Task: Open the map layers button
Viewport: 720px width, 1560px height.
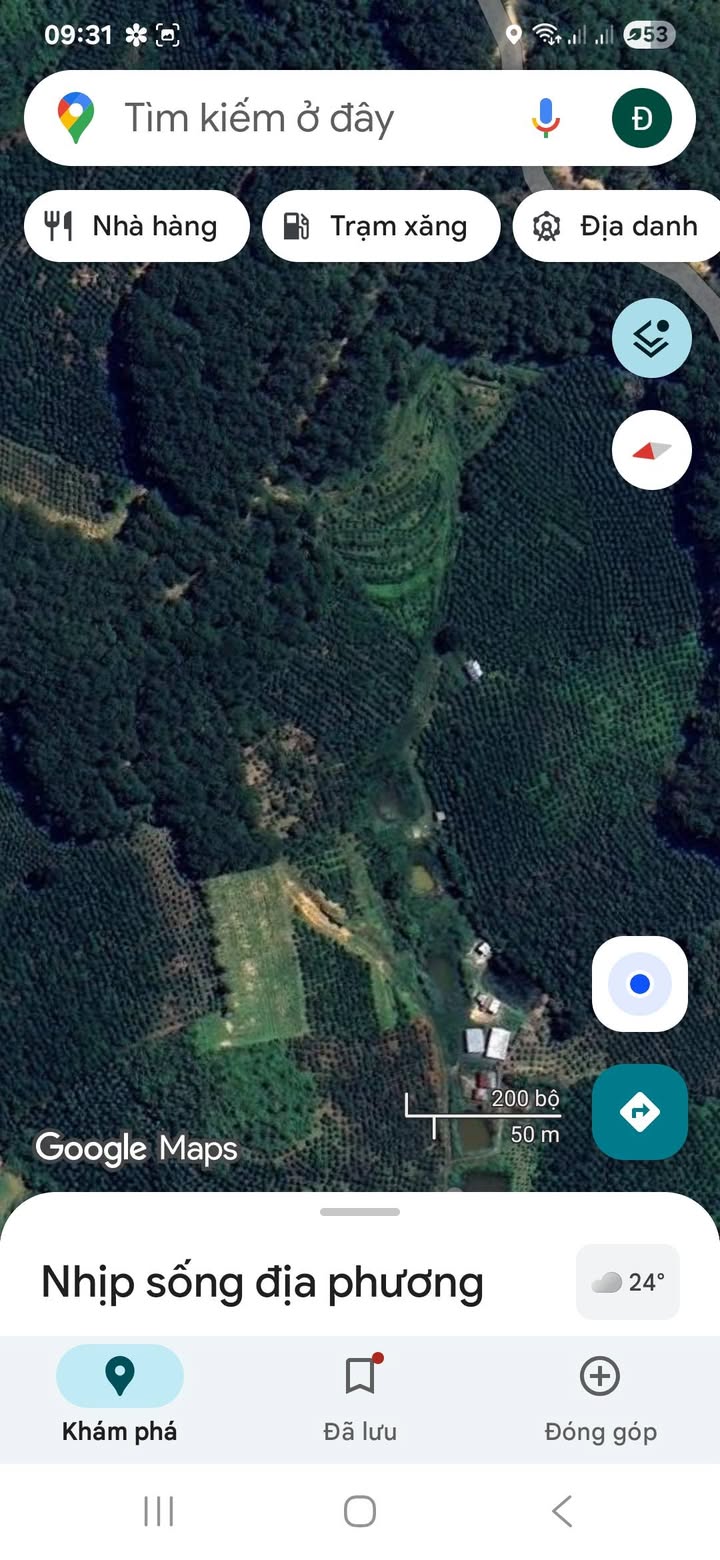Action: [x=651, y=338]
